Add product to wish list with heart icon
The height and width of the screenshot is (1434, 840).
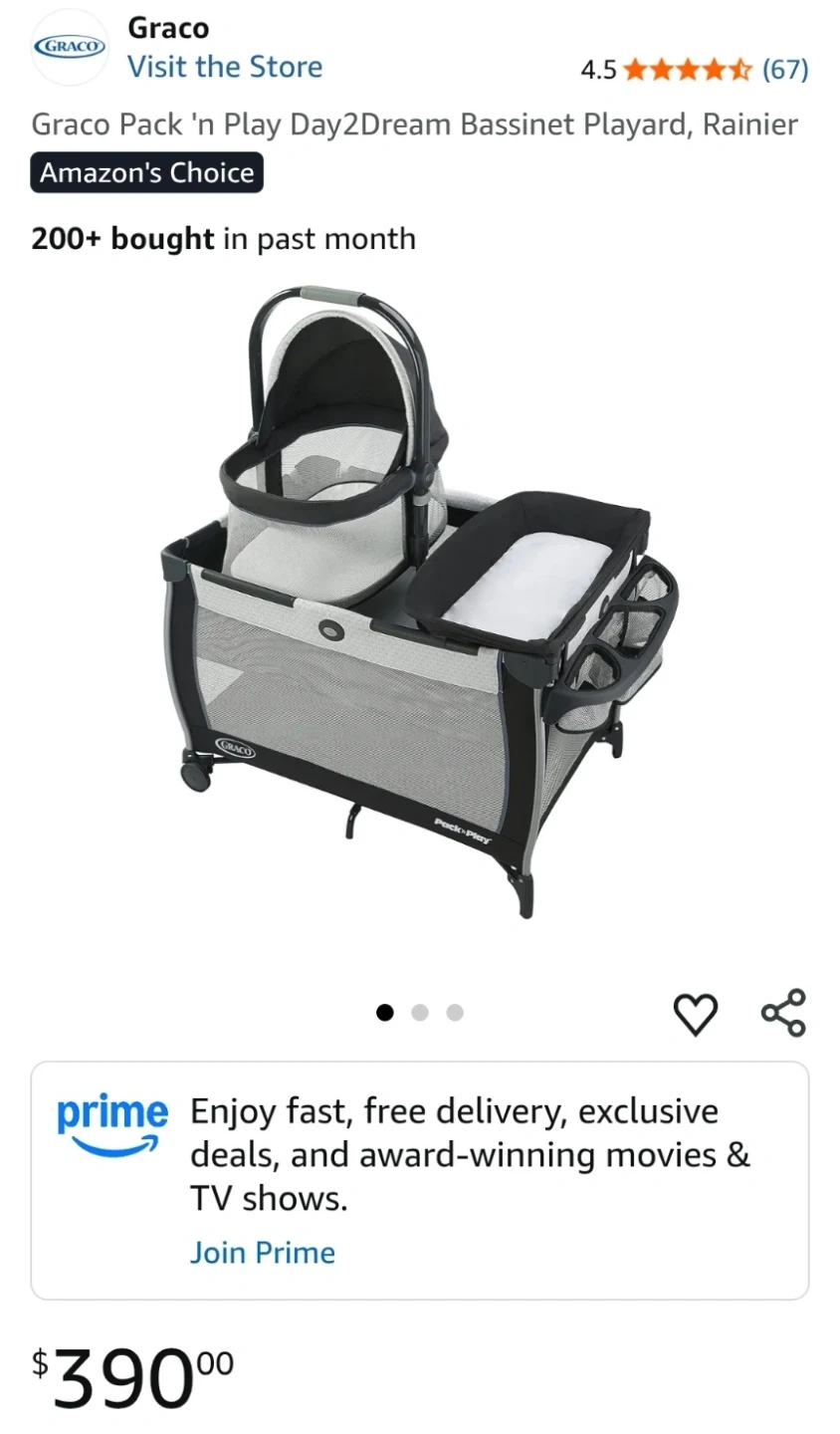pyautogui.click(x=696, y=1014)
